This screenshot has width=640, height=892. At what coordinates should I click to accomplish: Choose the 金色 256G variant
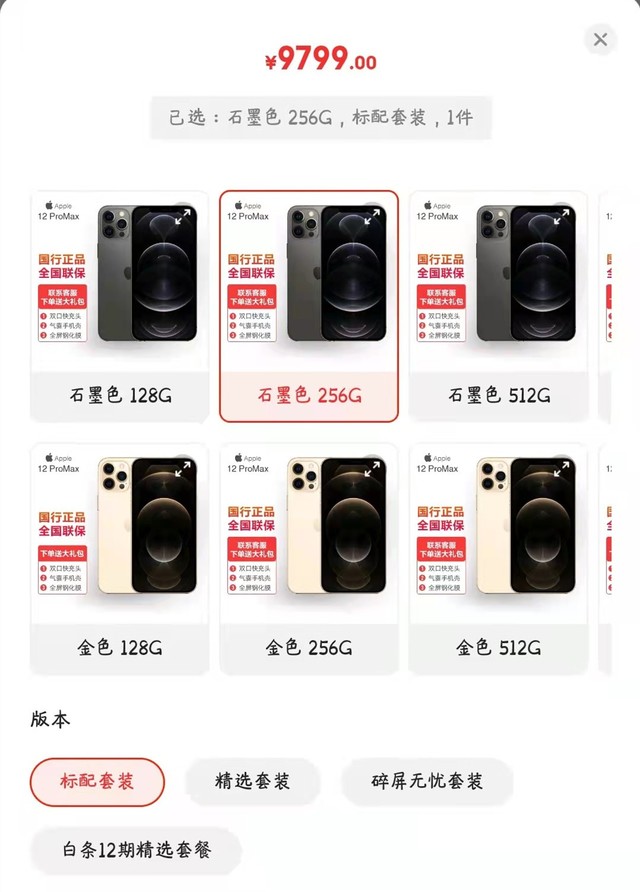click(309, 648)
